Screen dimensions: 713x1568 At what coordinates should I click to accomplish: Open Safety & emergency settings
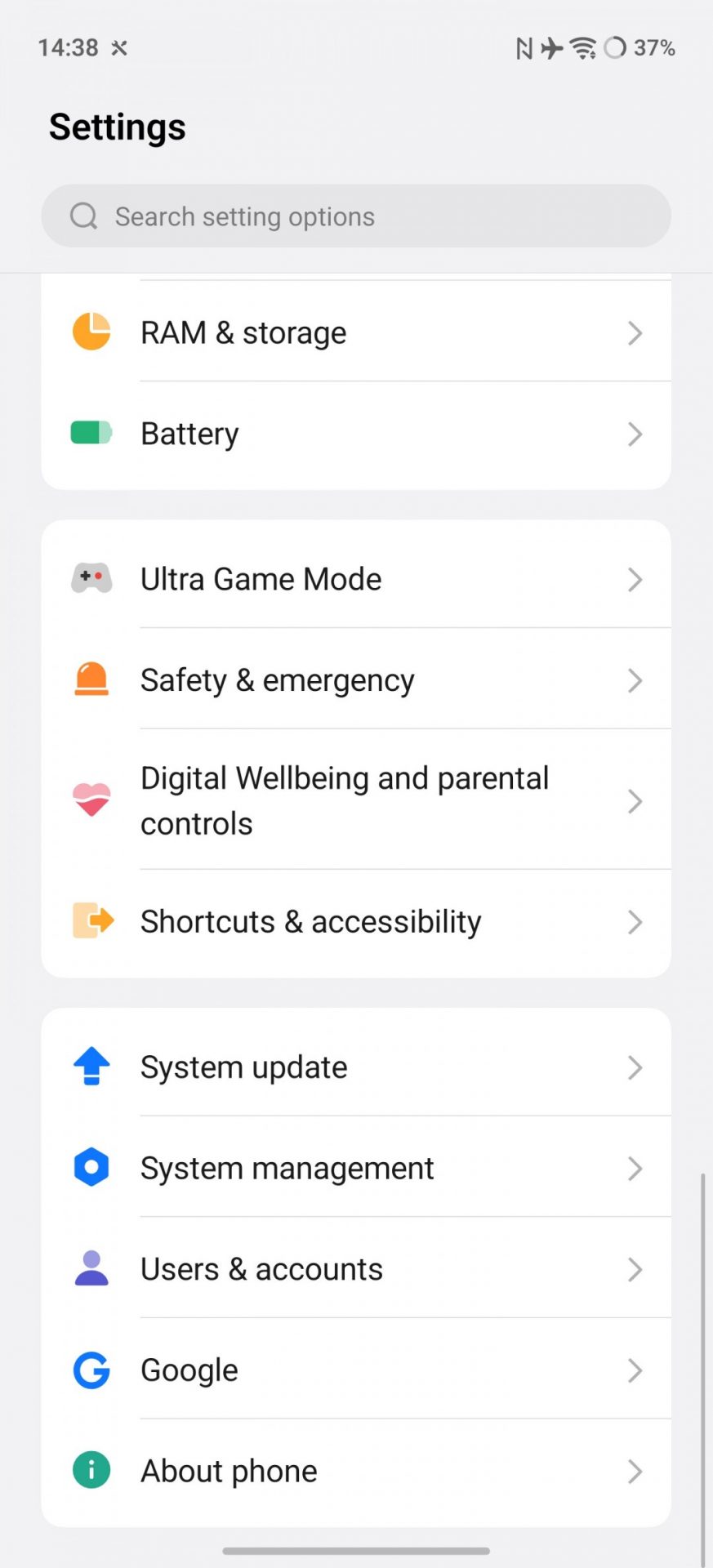[356, 680]
